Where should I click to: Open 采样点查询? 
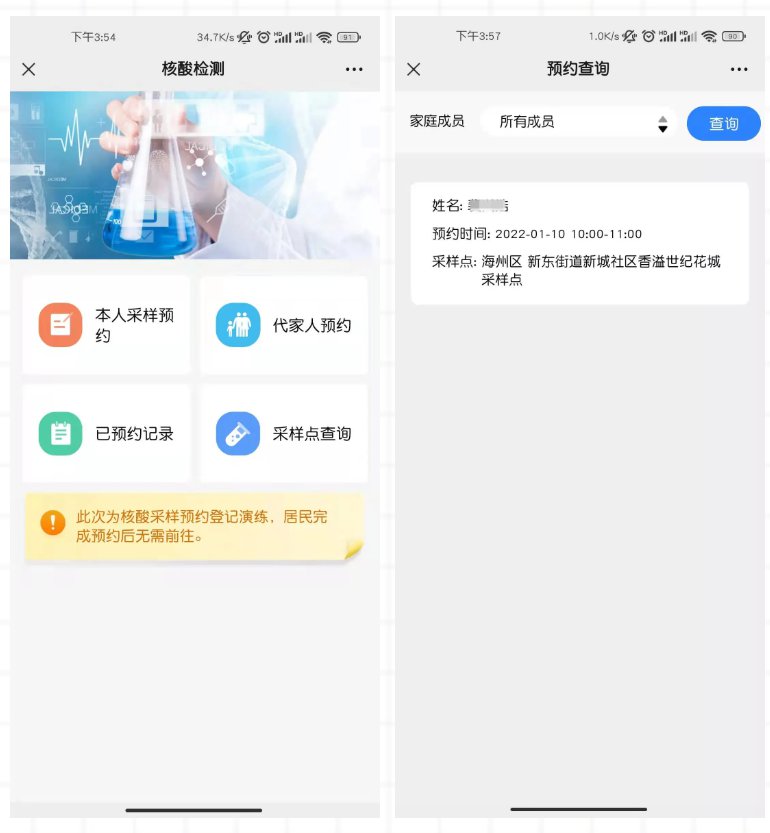click(284, 433)
